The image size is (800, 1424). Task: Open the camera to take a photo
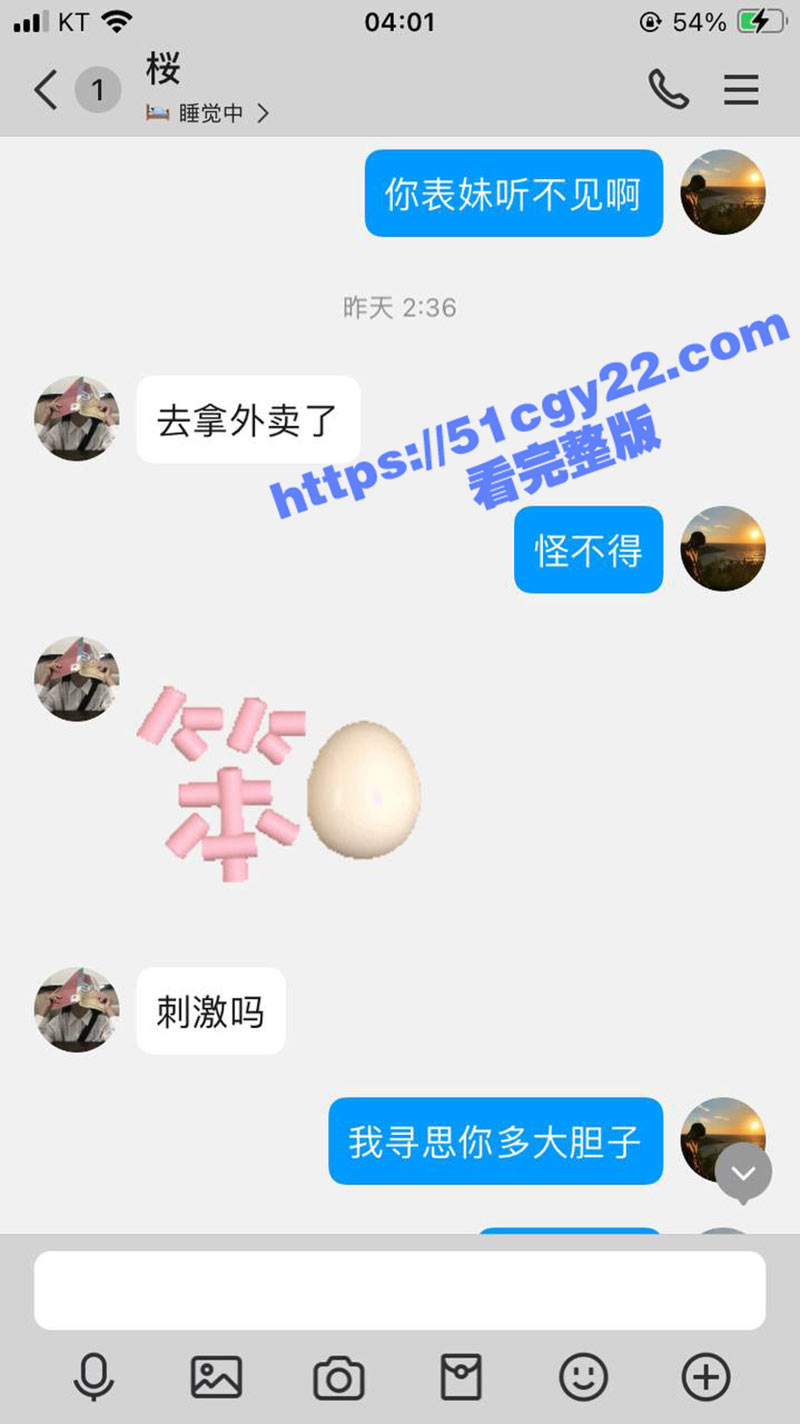point(339,1378)
